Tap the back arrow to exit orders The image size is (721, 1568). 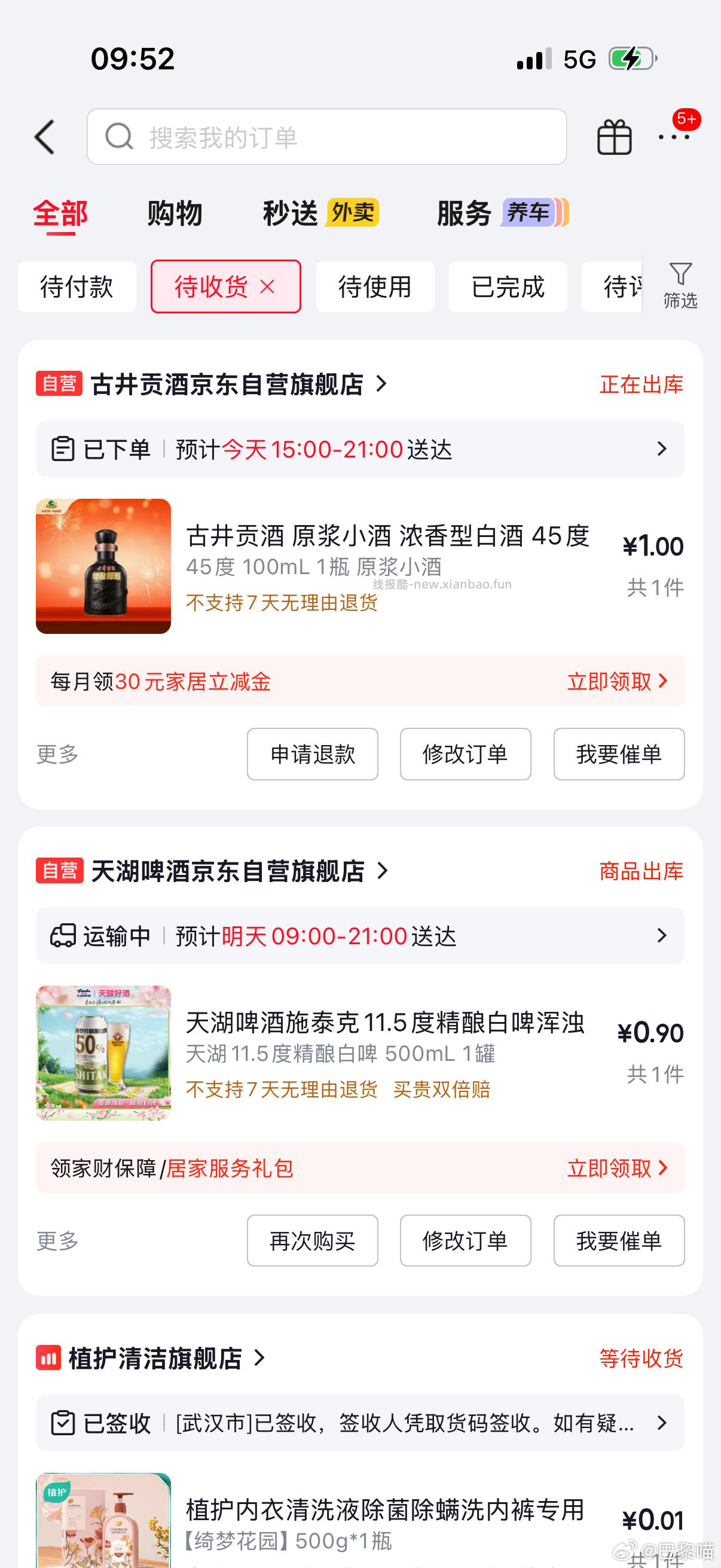tap(45, 136)
